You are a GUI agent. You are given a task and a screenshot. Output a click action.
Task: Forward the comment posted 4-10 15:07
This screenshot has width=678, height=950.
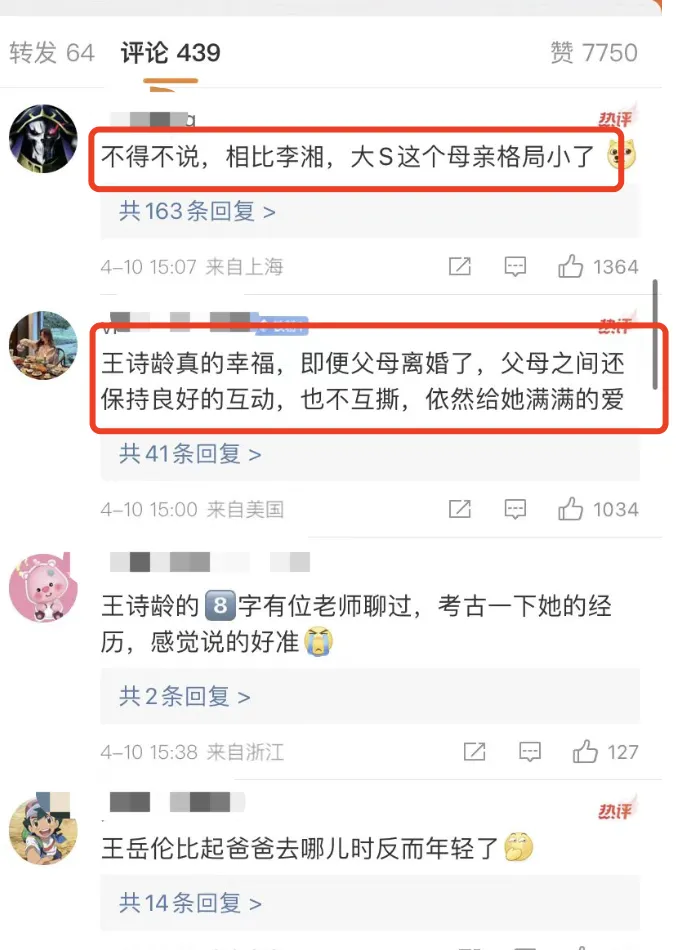460,267
